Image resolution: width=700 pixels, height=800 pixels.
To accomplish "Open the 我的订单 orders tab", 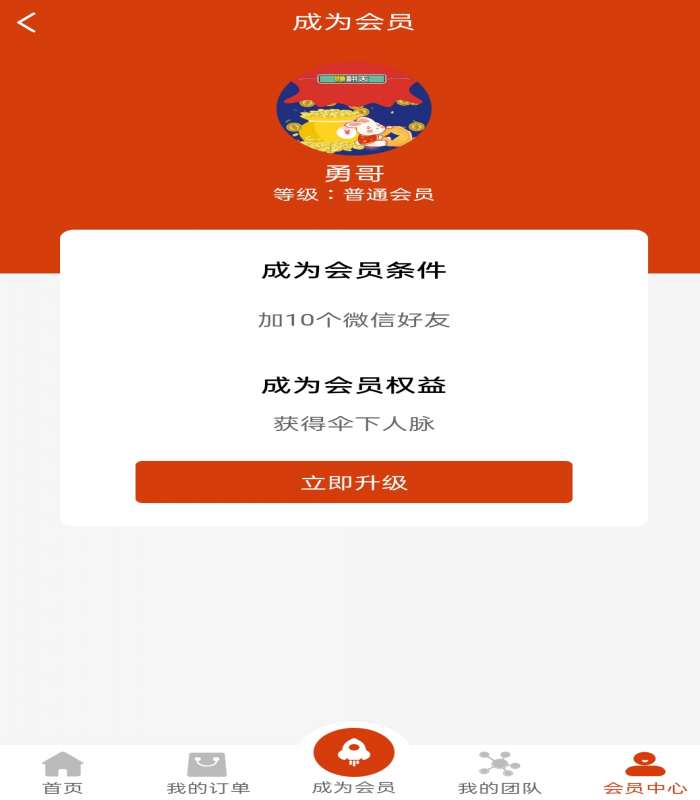I will pyautogui.click(x=208, y=773).
